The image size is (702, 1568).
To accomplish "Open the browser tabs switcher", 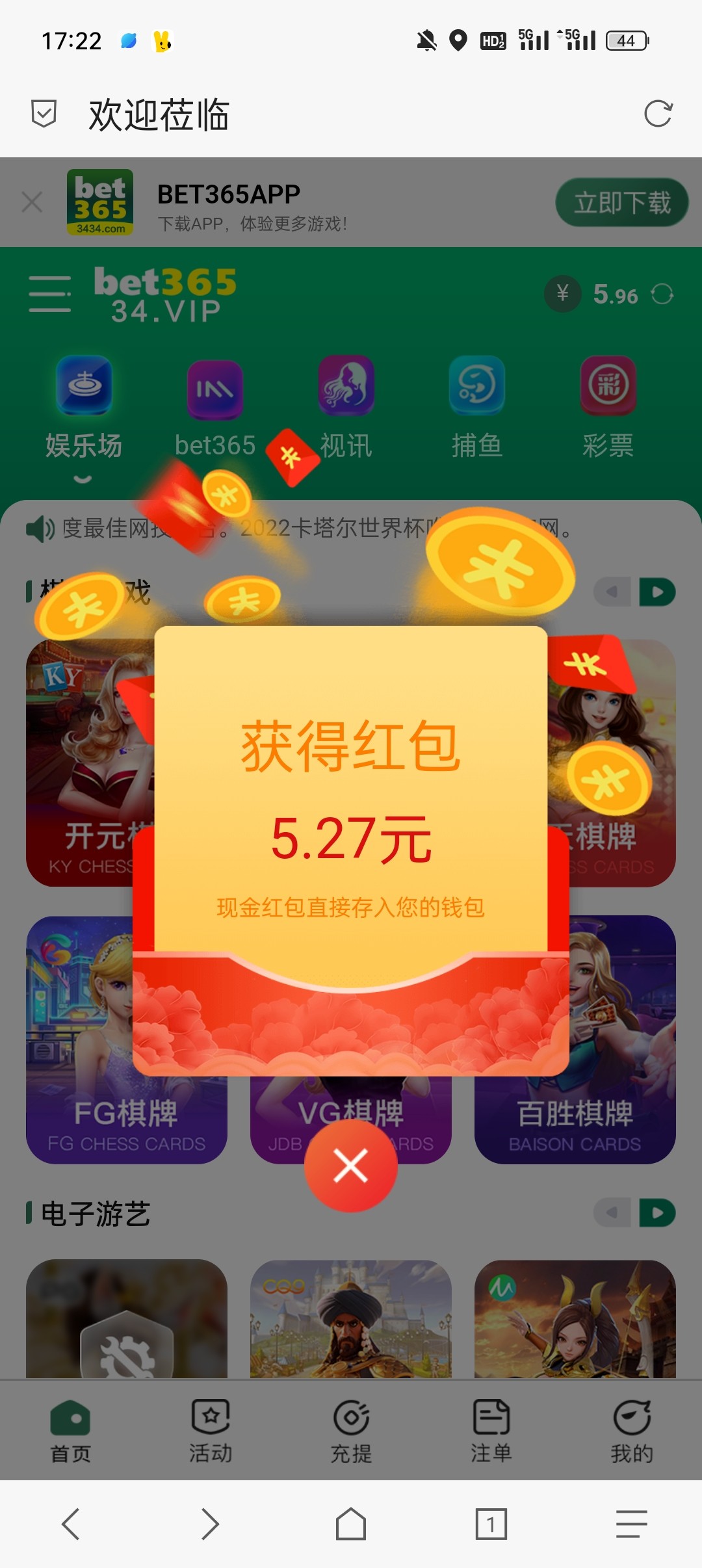I will (491, 1524).
